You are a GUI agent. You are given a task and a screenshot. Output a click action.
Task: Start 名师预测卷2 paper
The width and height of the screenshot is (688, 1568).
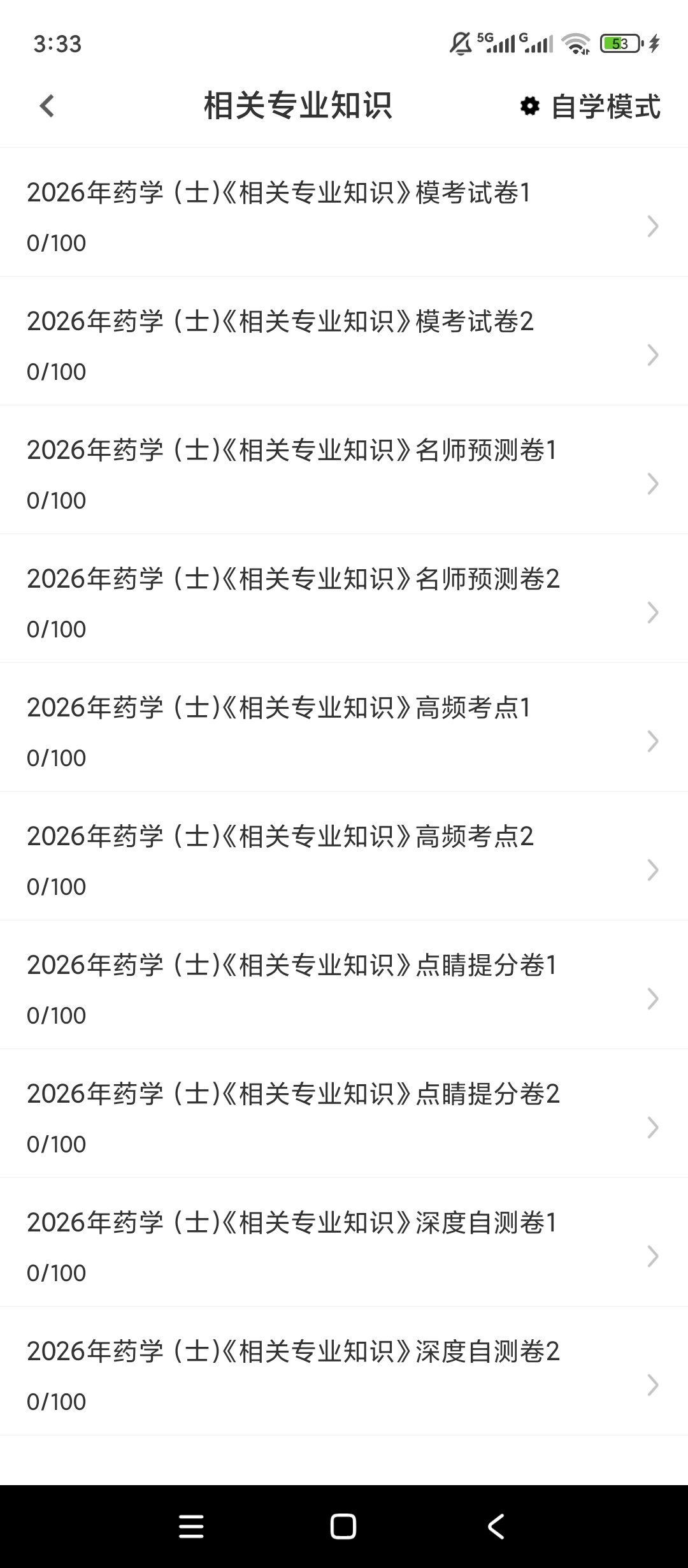tap(344, 599)
